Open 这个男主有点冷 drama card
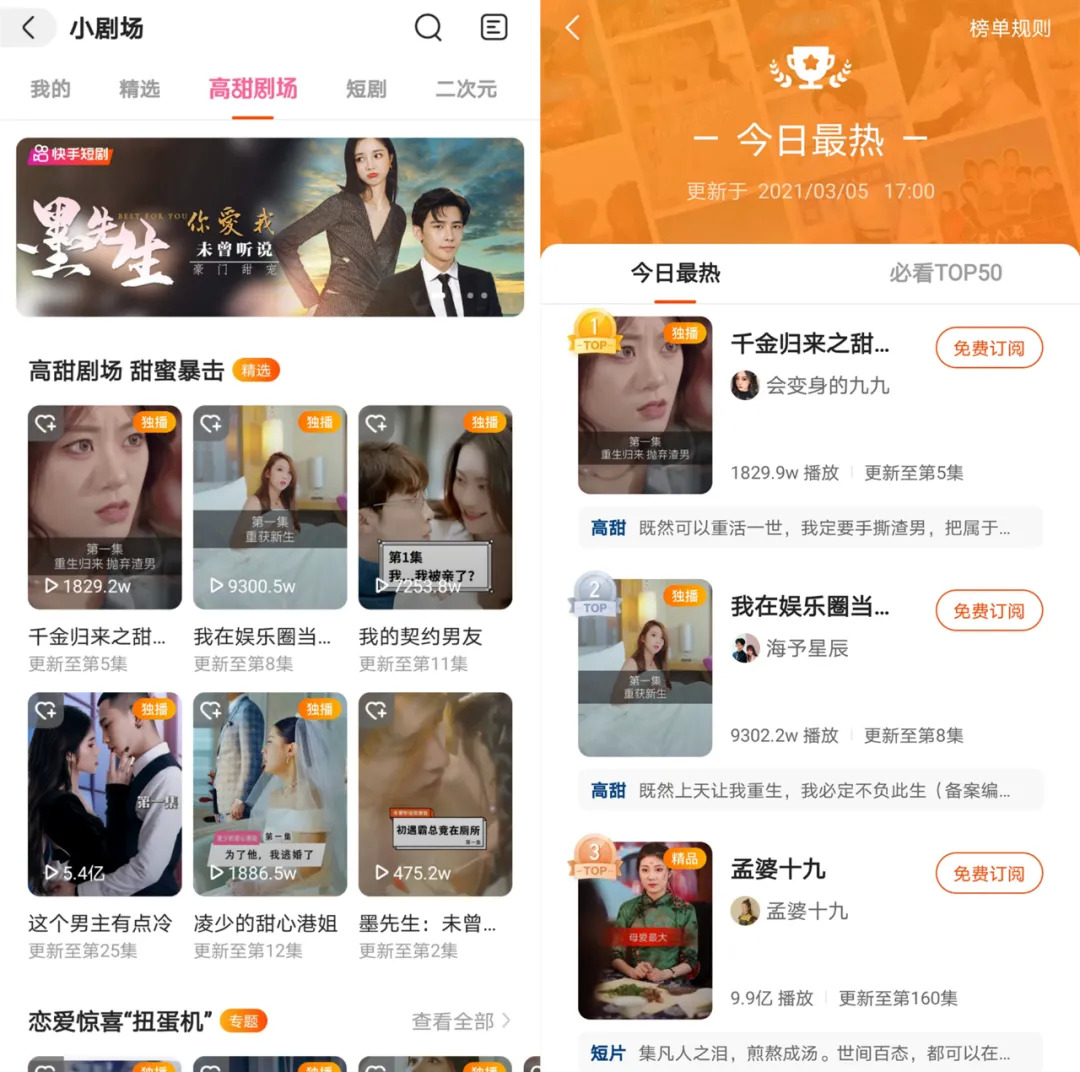This screenshot has height=1072, width=1080. 105,795
